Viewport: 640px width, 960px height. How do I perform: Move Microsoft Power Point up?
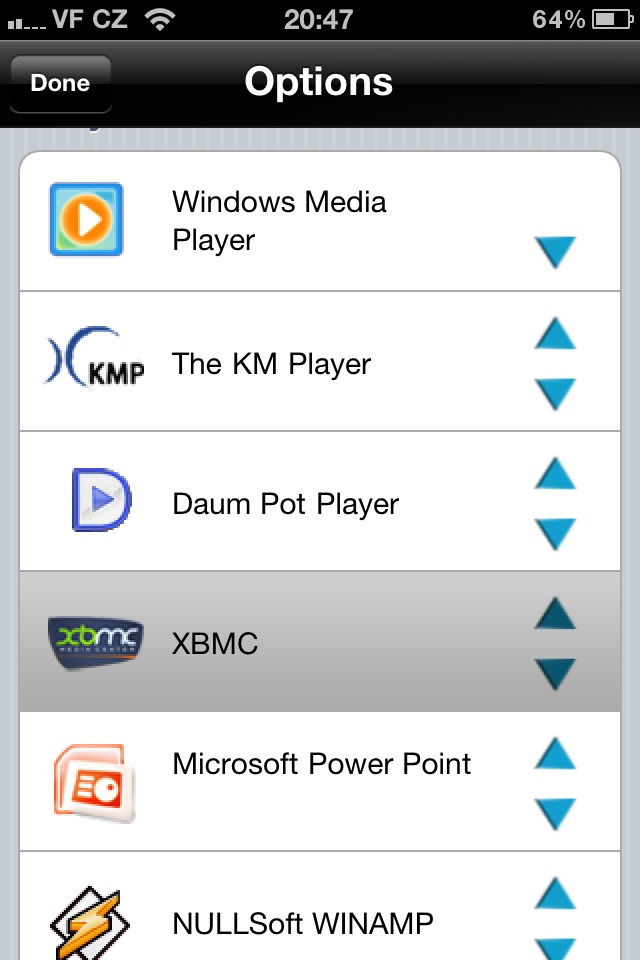point(555,754)
